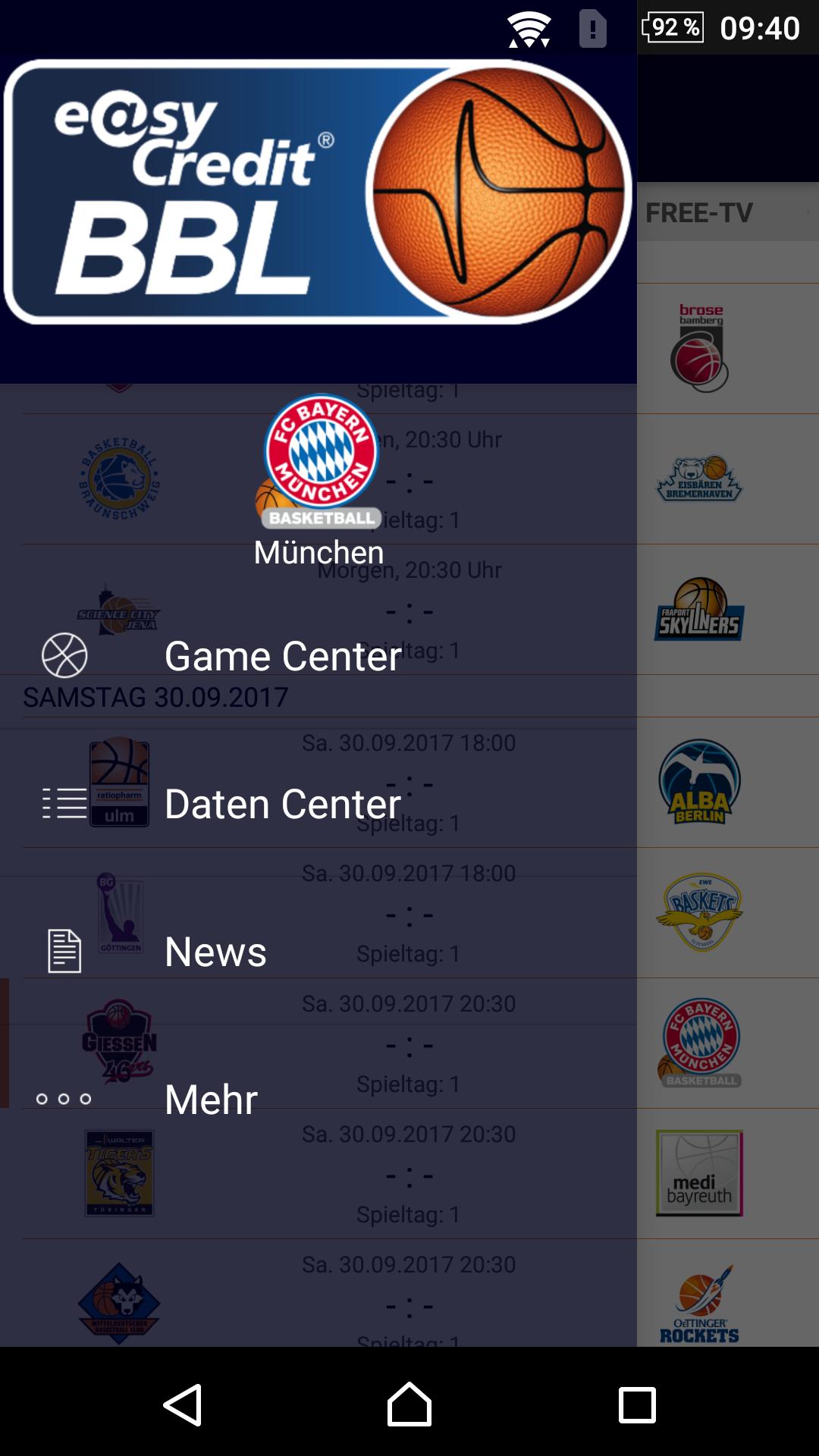Open Daten Center via the list icon
The height and width of the screenshot is (1456, 819).
[64, 804]
